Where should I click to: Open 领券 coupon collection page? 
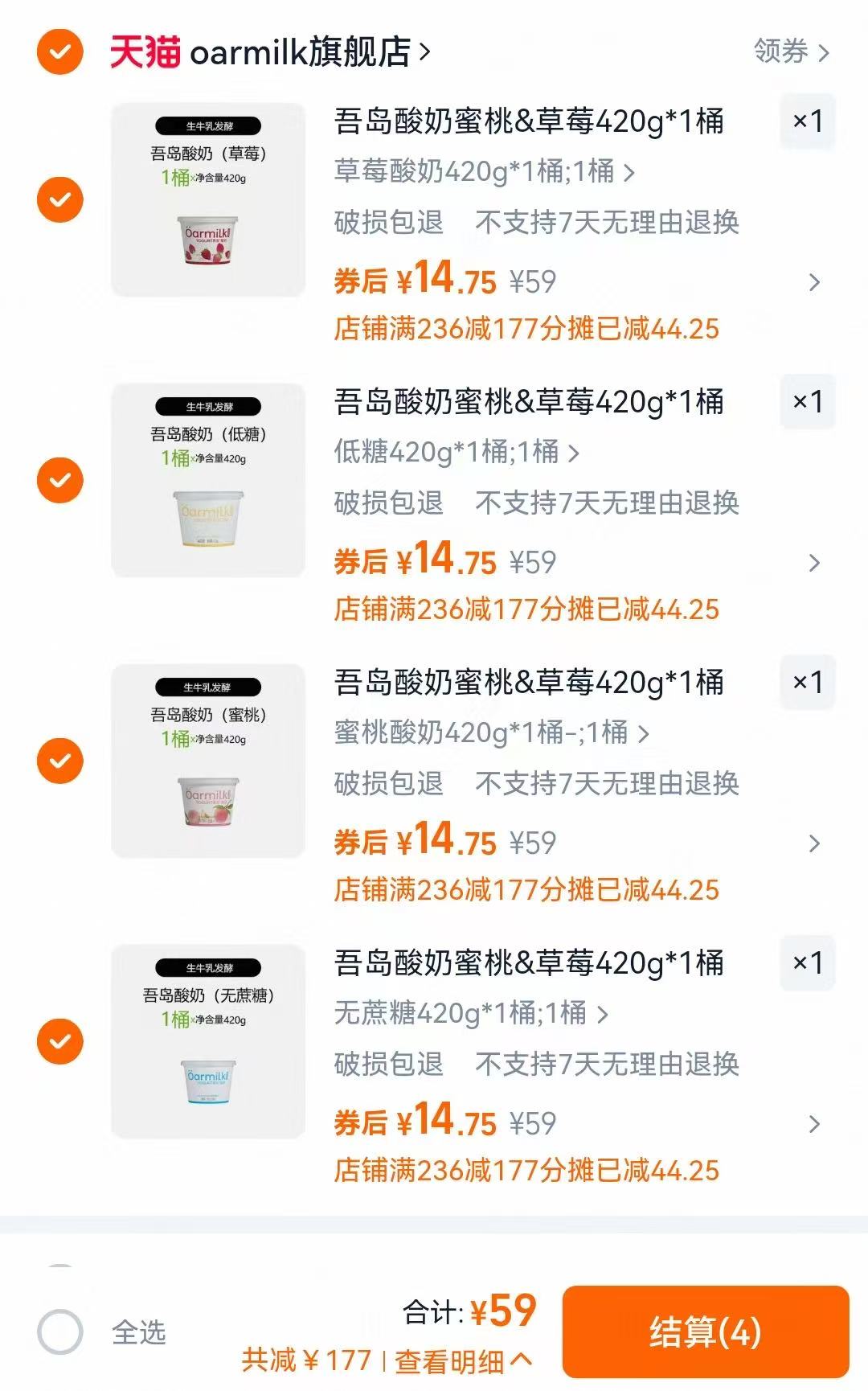(784, 50)
